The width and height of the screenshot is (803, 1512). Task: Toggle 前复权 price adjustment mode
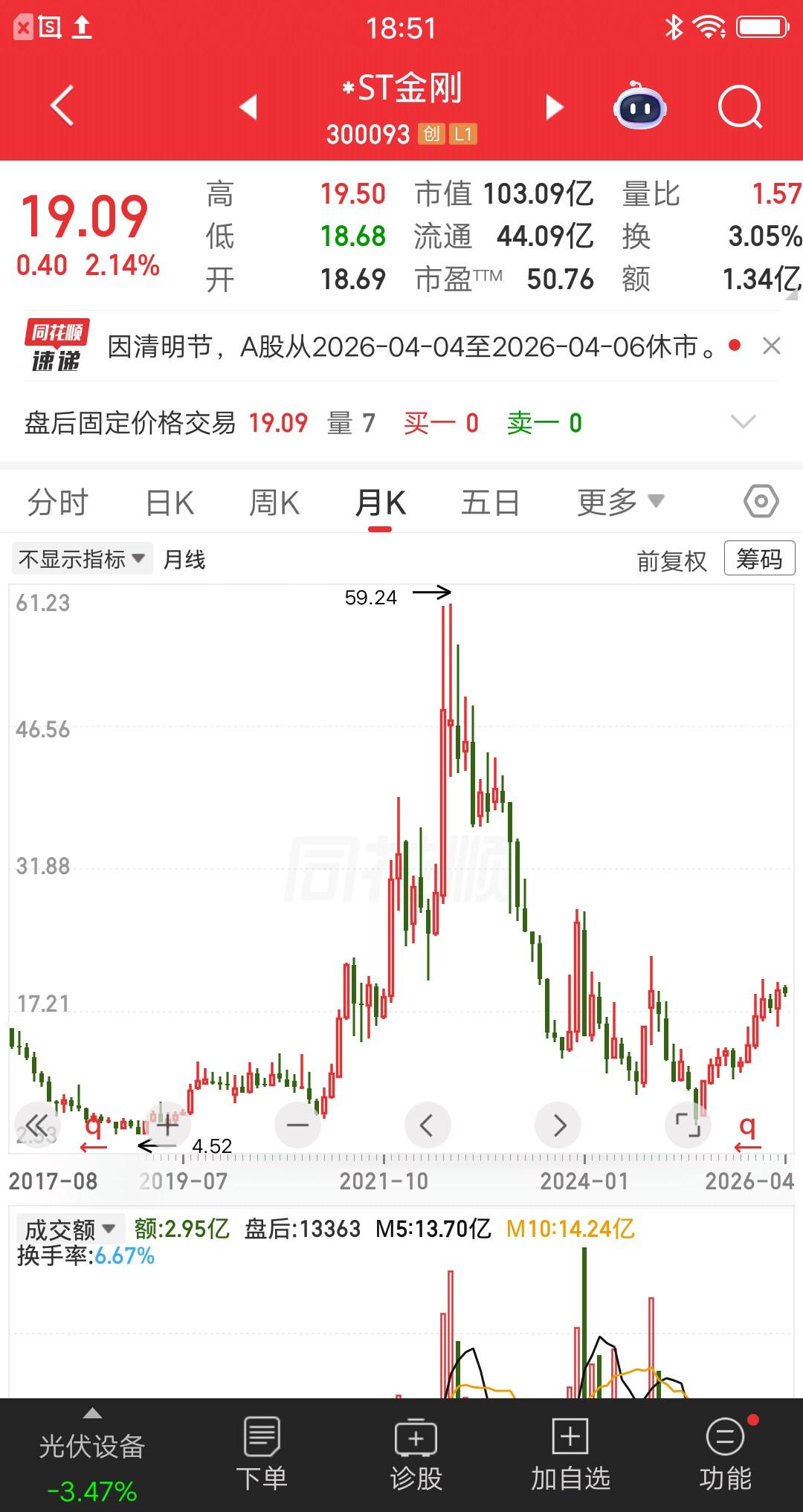coord(671,559)
